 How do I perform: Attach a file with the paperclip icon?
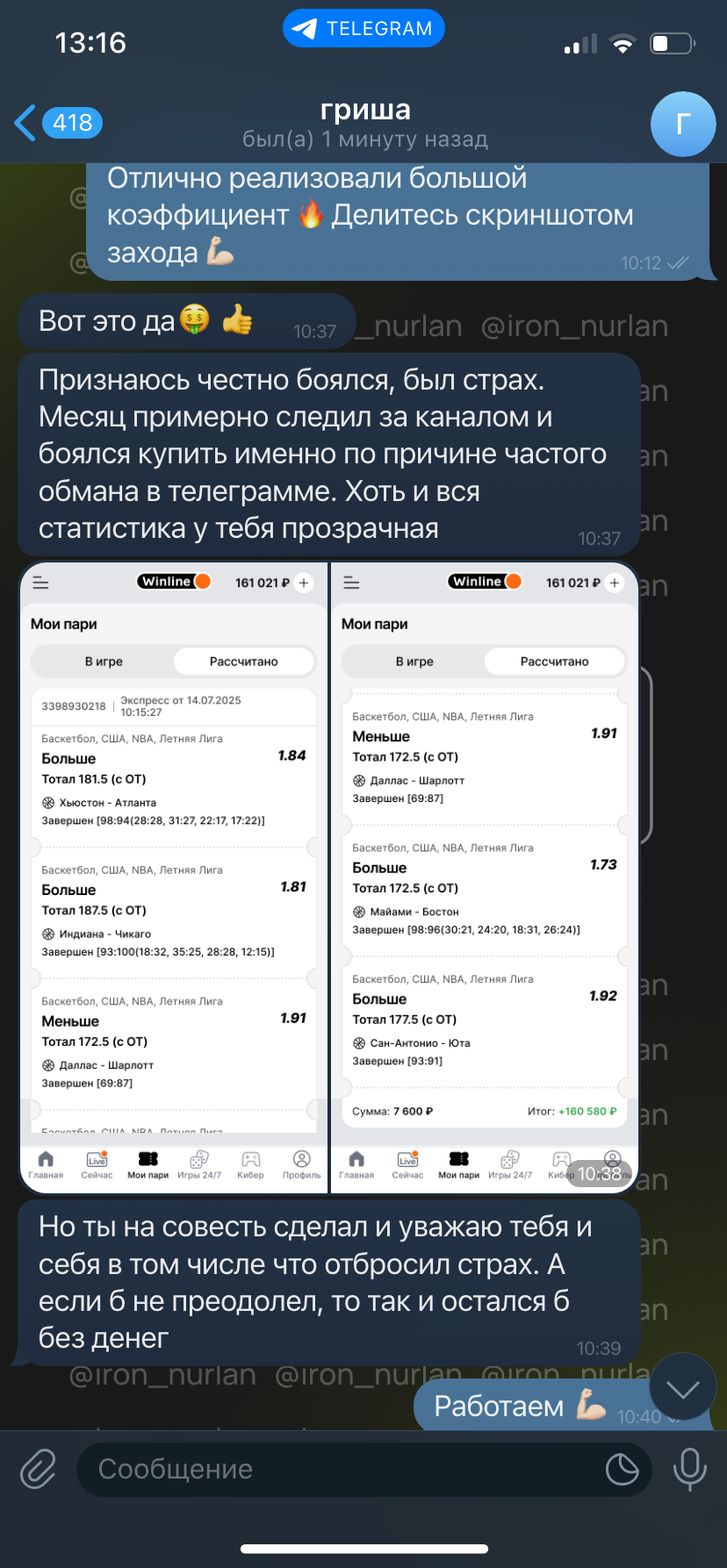(x=39, y=1470)
